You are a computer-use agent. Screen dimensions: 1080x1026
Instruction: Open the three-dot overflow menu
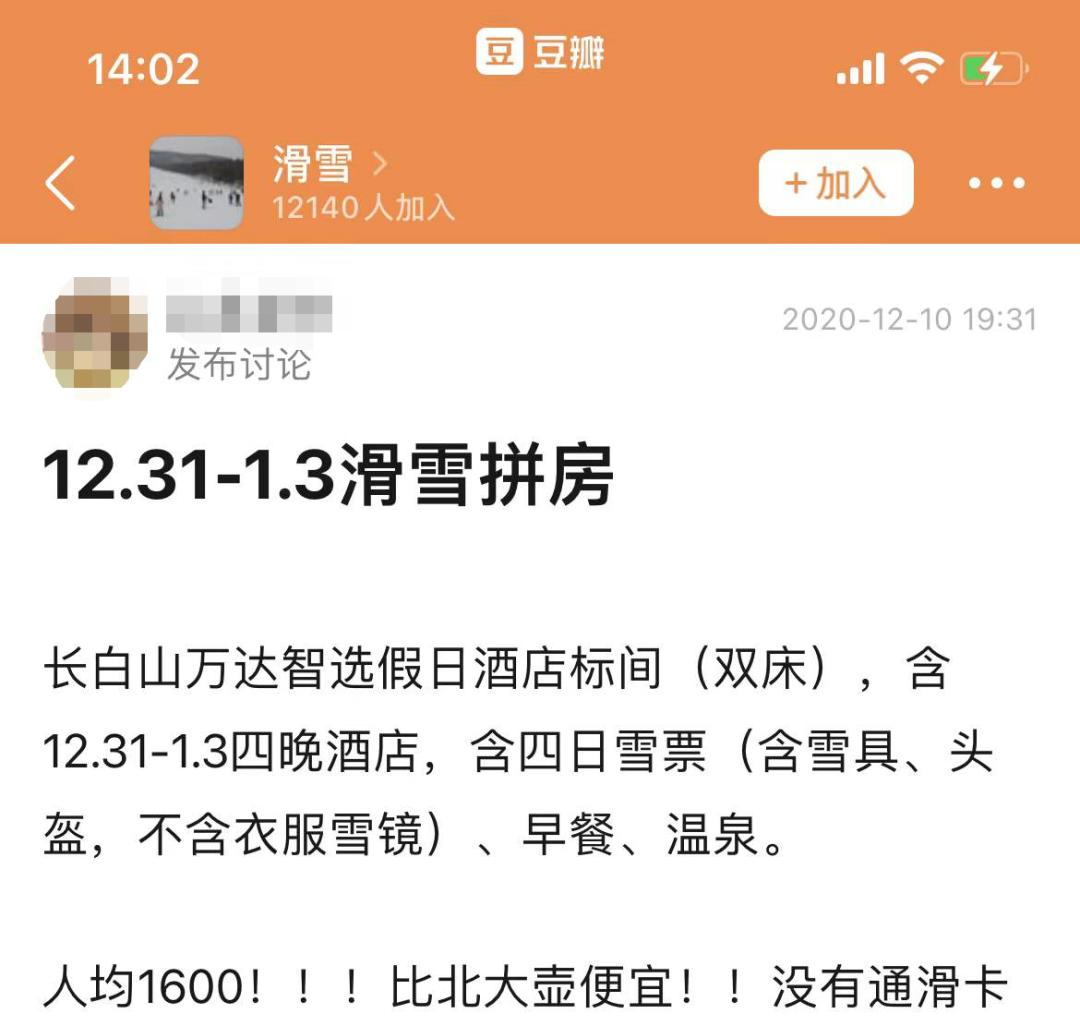996,184
